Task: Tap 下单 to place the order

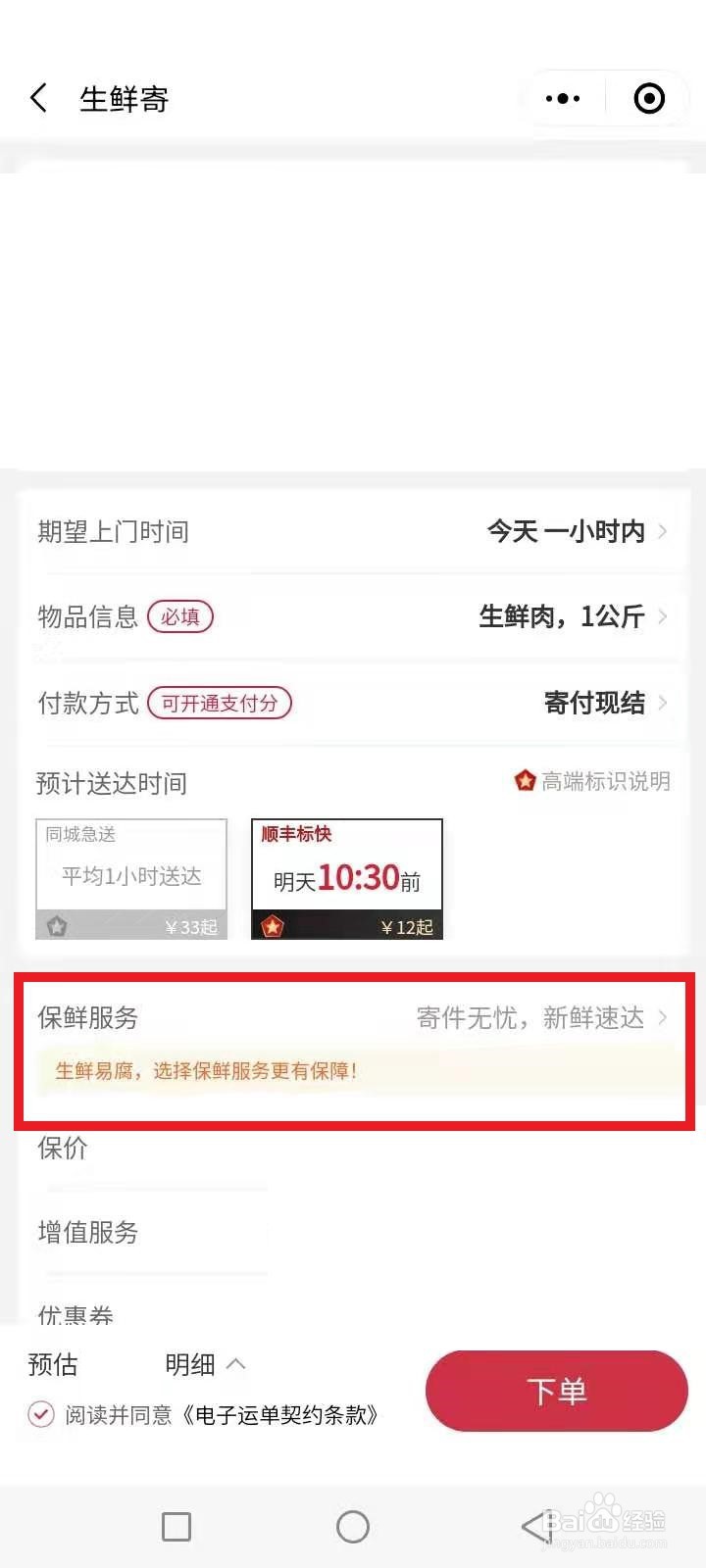Action: (x=555, y=1390)
